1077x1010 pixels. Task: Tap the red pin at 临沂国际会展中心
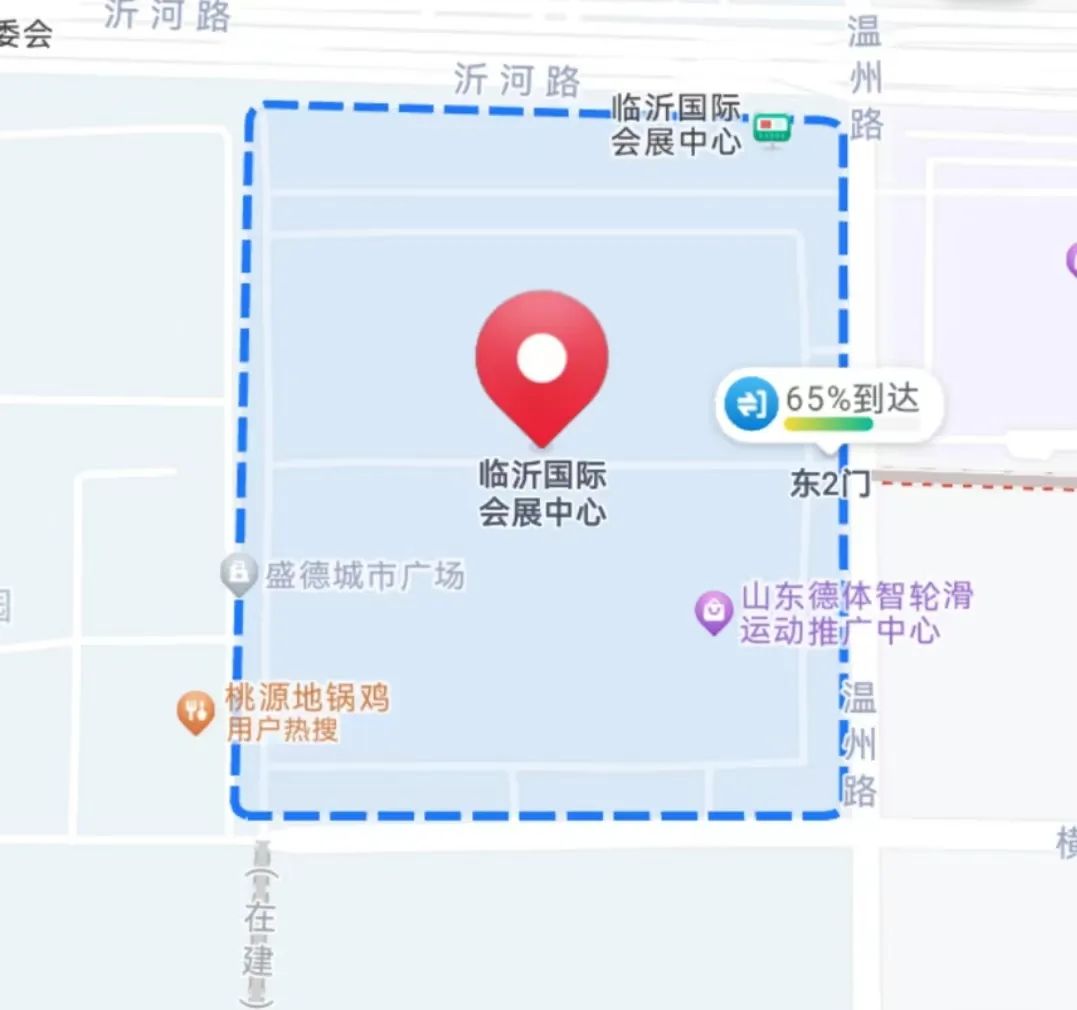pos(542,360)
